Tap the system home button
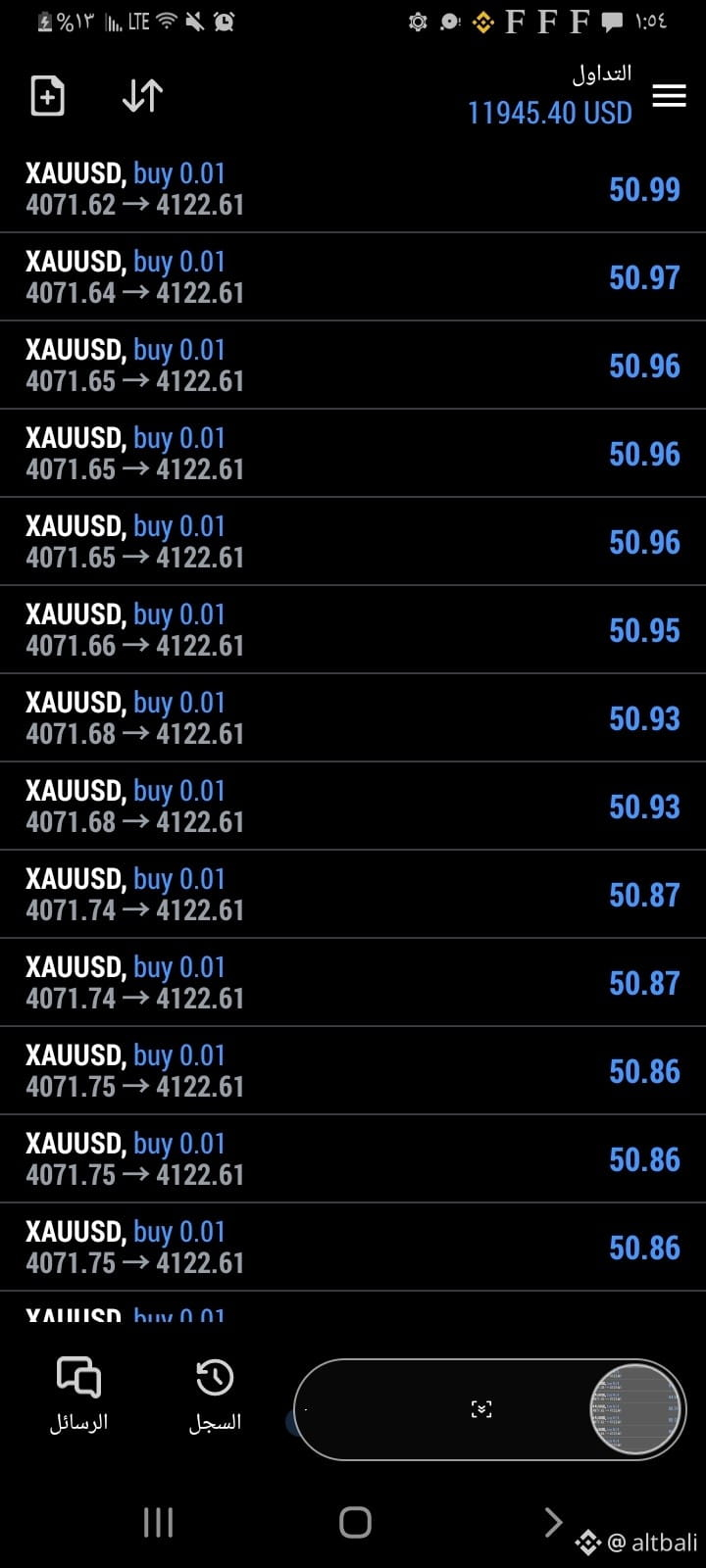The height and width of the screenshot is (1568, 706). point(355,1522)
